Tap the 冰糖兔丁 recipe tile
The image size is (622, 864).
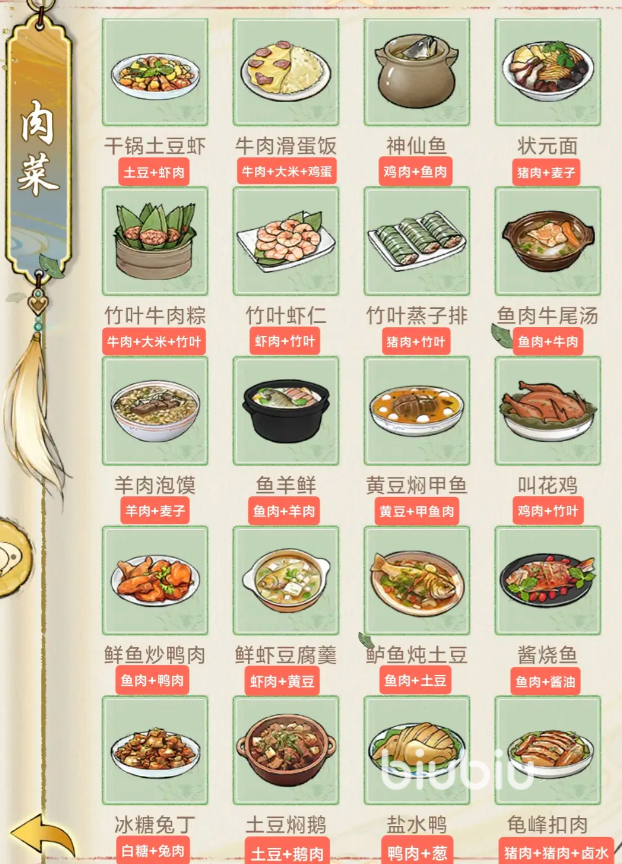(155, 750)
